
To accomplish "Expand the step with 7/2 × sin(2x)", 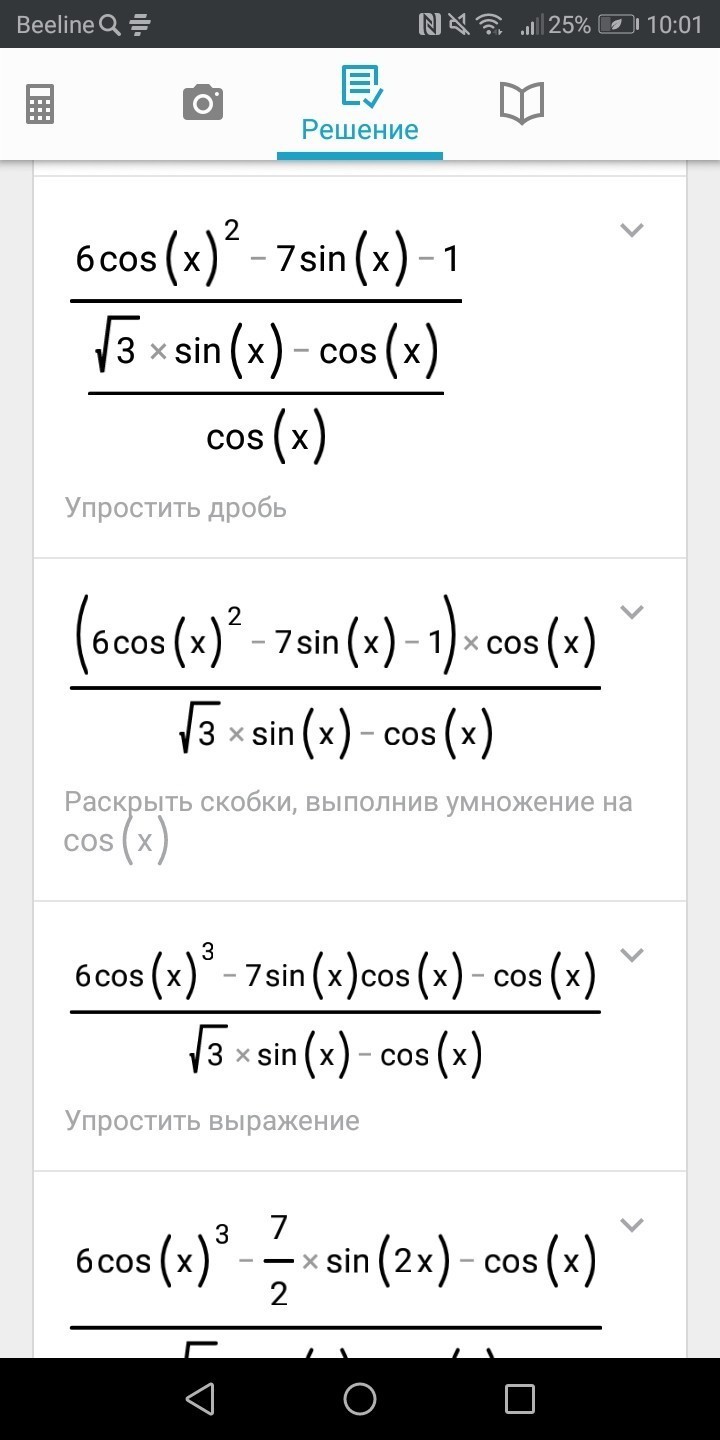I will 631,1225.
